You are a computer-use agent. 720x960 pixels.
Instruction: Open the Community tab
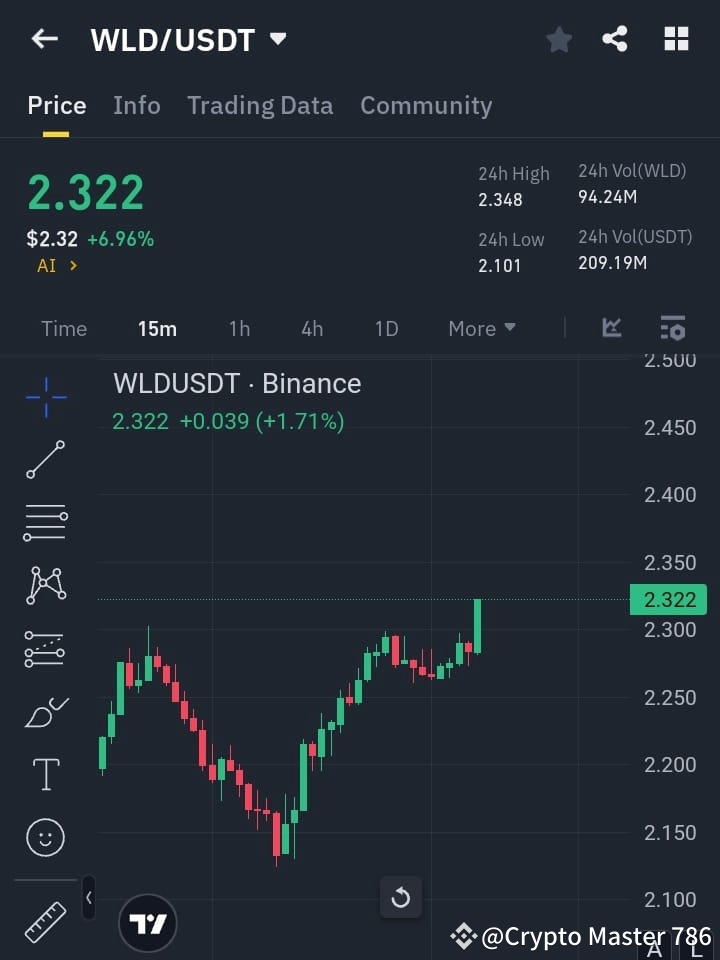pos(426,105)
